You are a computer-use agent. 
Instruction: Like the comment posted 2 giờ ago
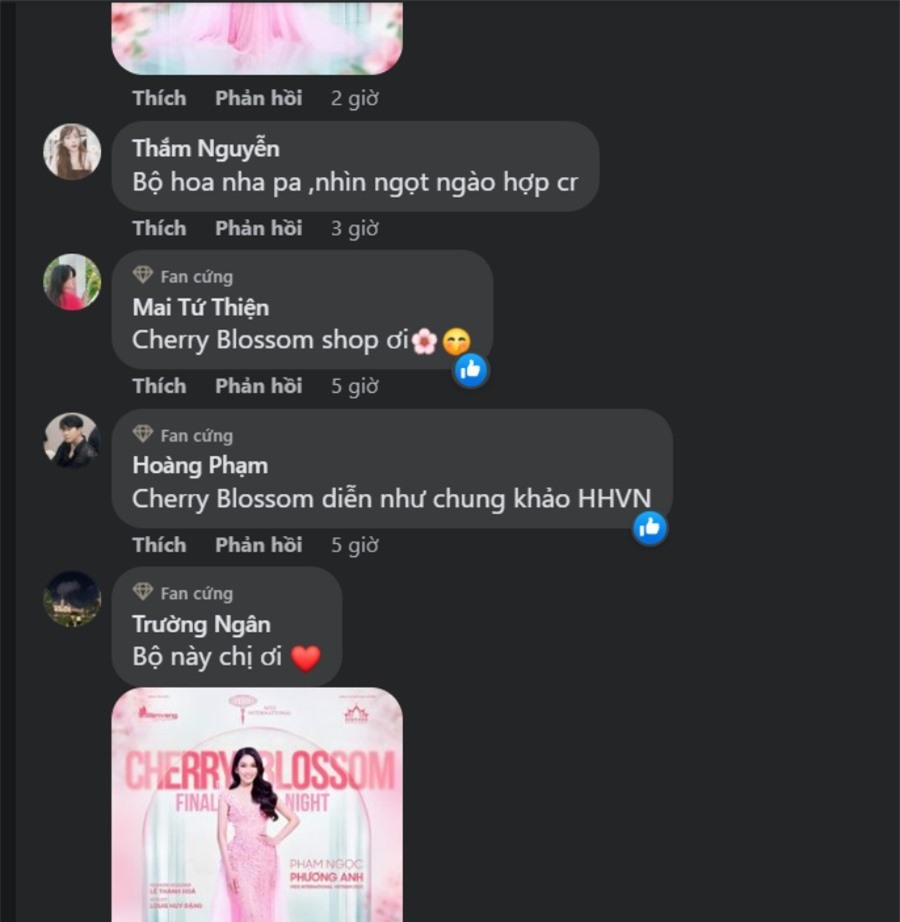[159, 98]
